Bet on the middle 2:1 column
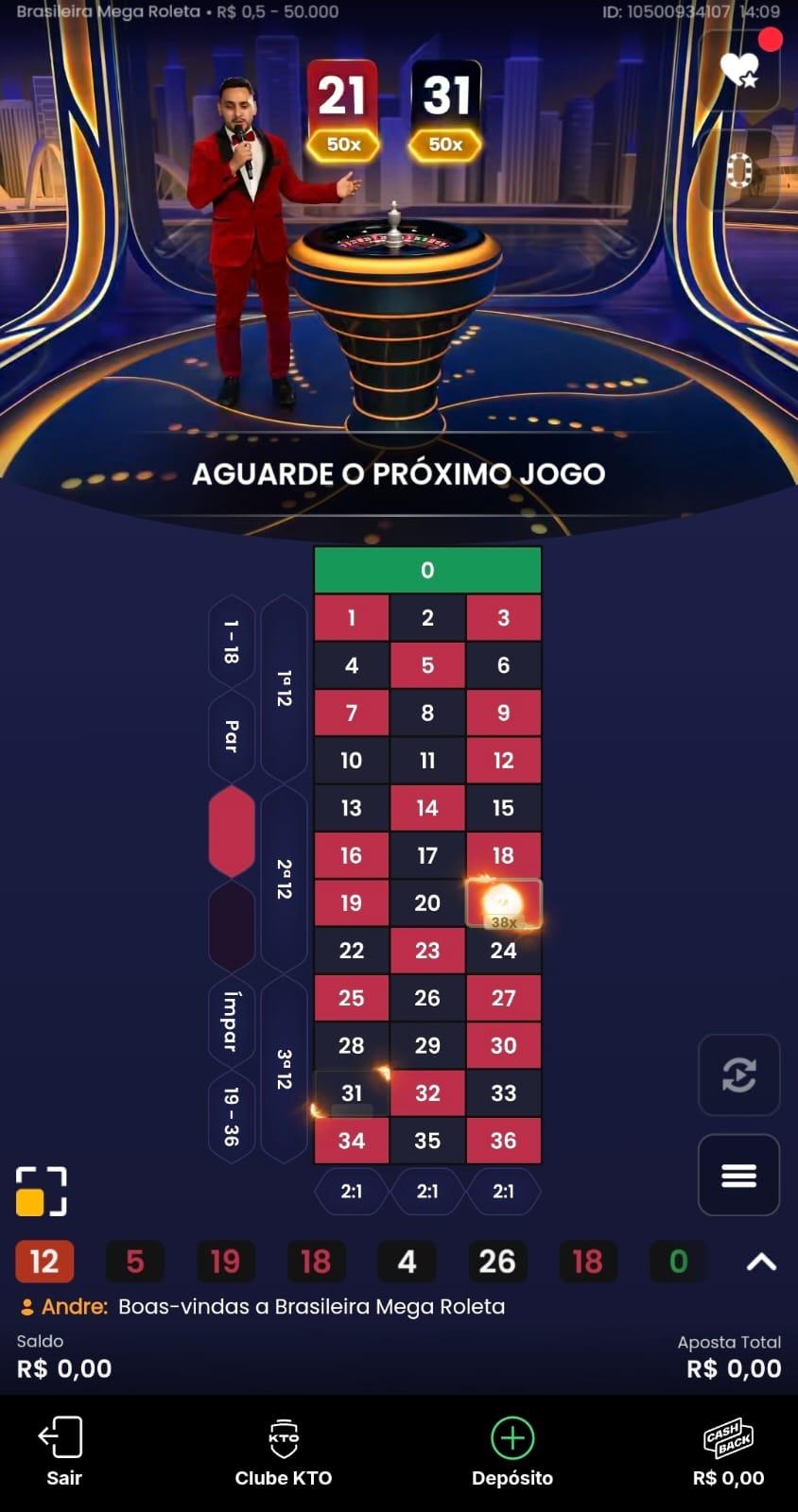Screen dimensions: 798x1512 point(427,1191)
